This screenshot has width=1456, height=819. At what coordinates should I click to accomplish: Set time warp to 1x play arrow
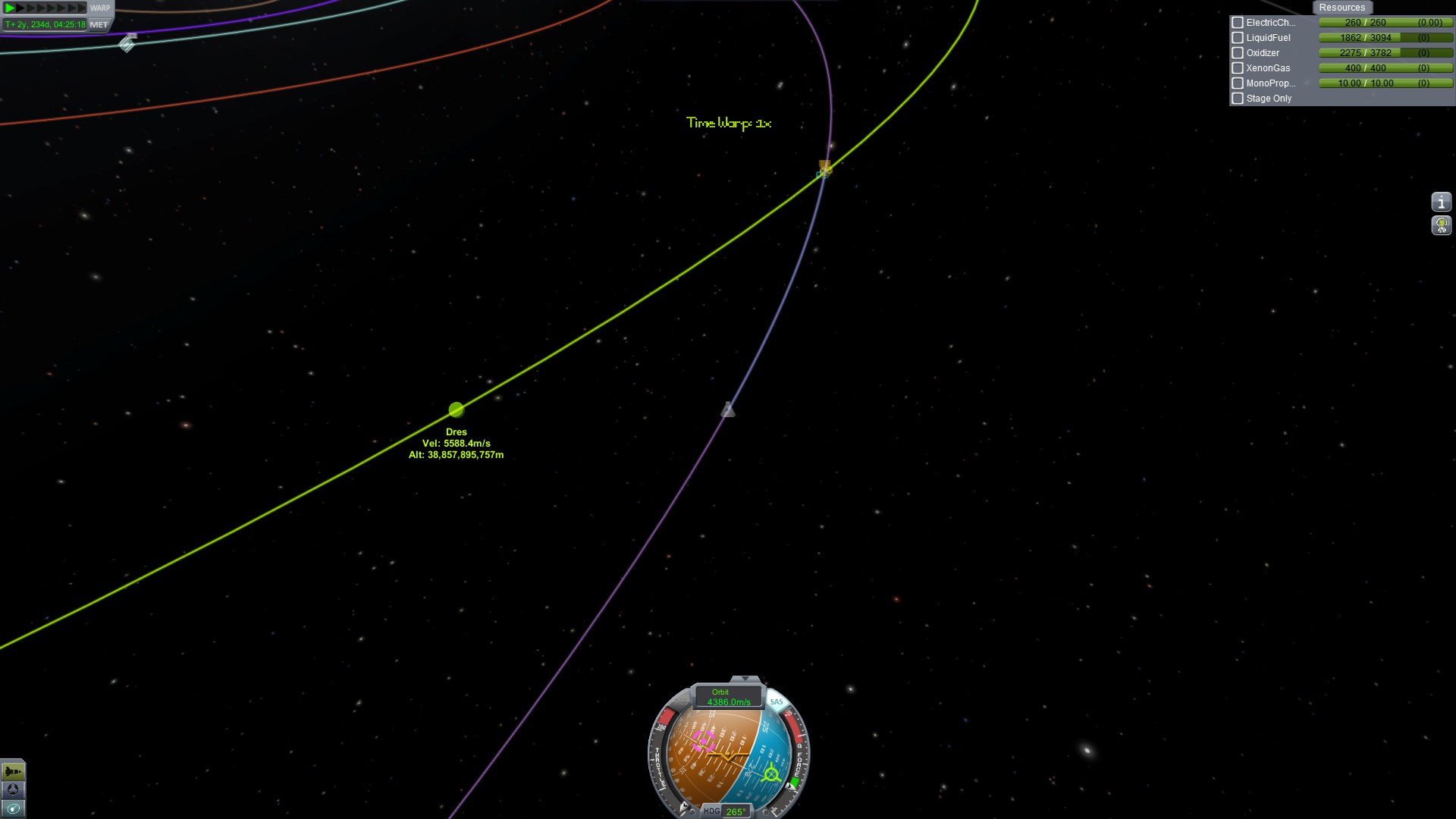pyautogui.click(x=10, y=8)
